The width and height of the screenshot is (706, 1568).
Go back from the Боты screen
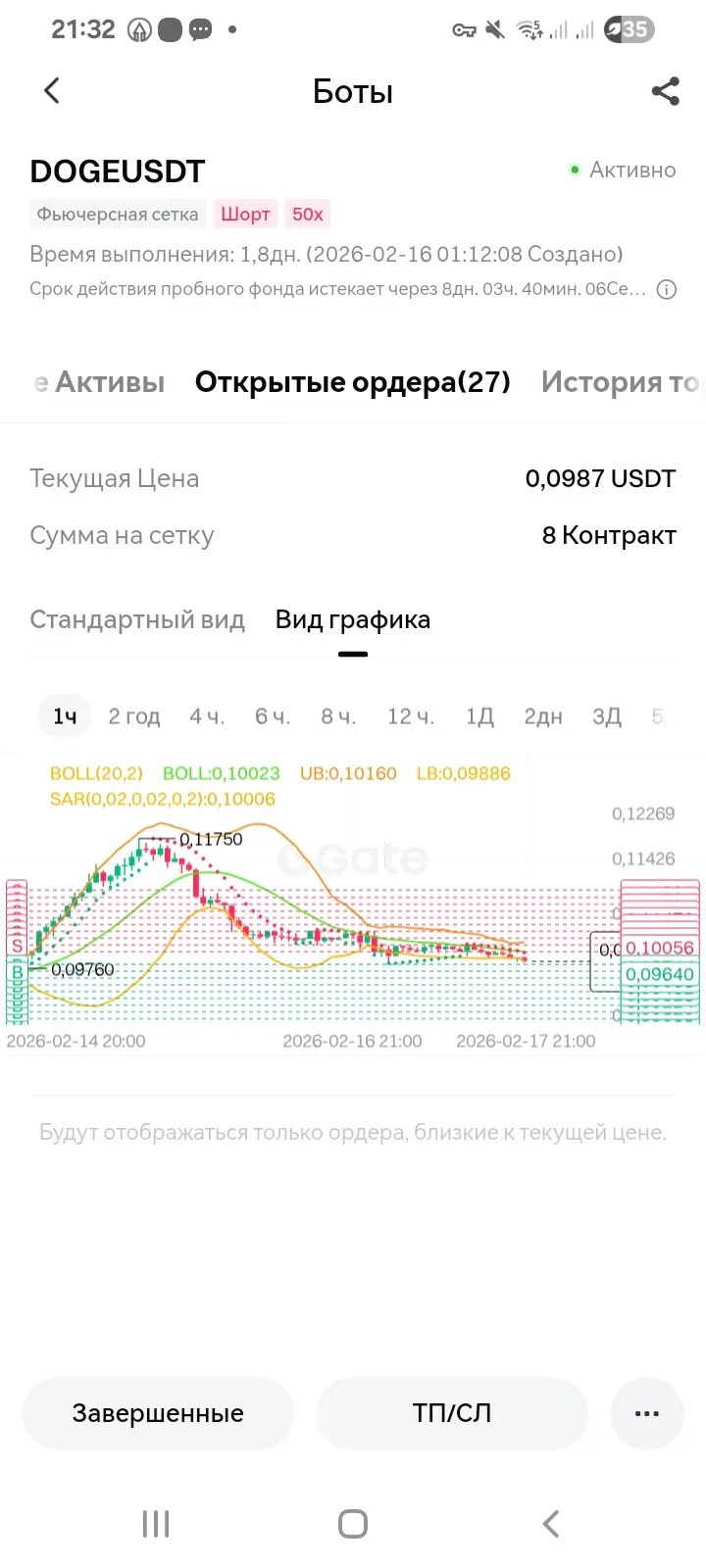52,91
